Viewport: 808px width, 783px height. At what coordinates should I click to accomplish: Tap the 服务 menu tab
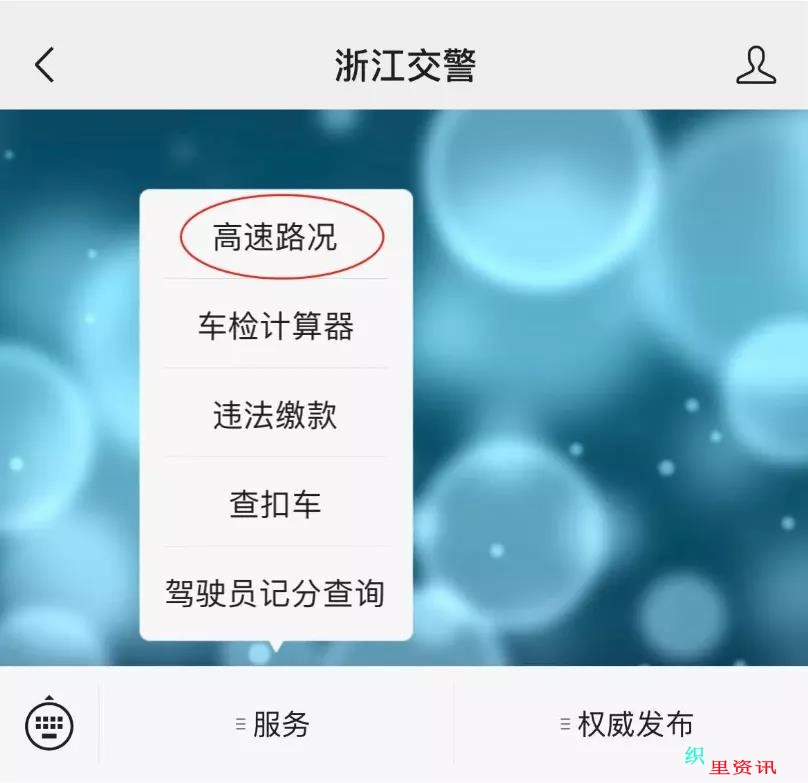pos(276,724)
